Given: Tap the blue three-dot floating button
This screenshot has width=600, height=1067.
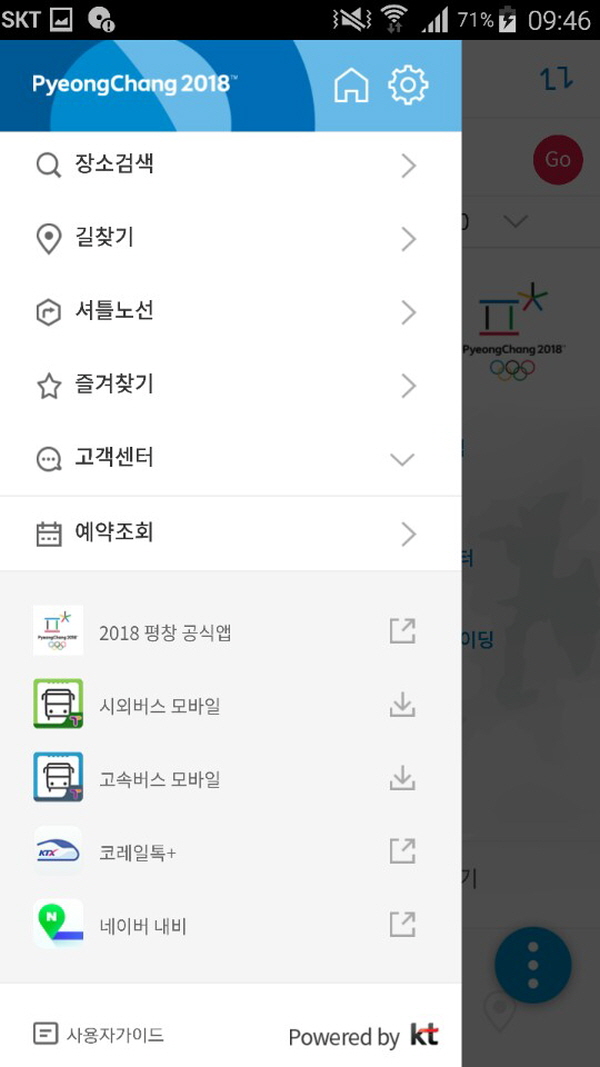Looking at the screenshot, I should tap(533, 966).
